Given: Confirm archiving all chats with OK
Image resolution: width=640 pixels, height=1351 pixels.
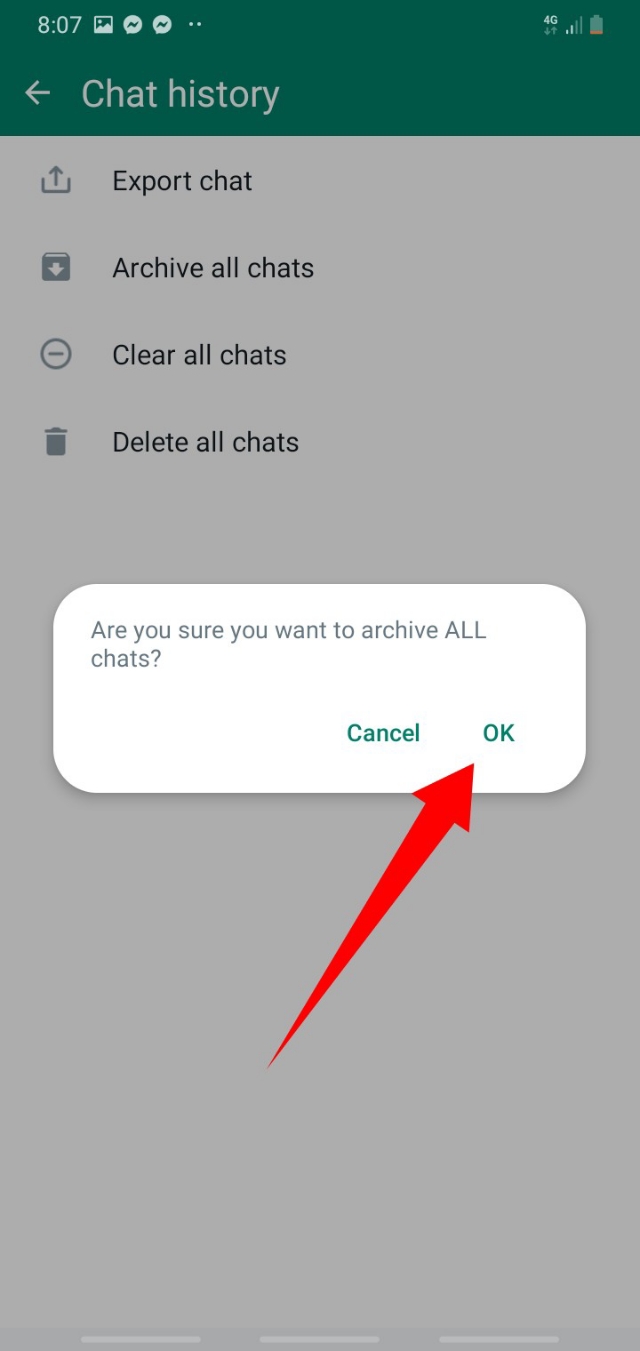Looking at the screenshot, I should 498,733.
